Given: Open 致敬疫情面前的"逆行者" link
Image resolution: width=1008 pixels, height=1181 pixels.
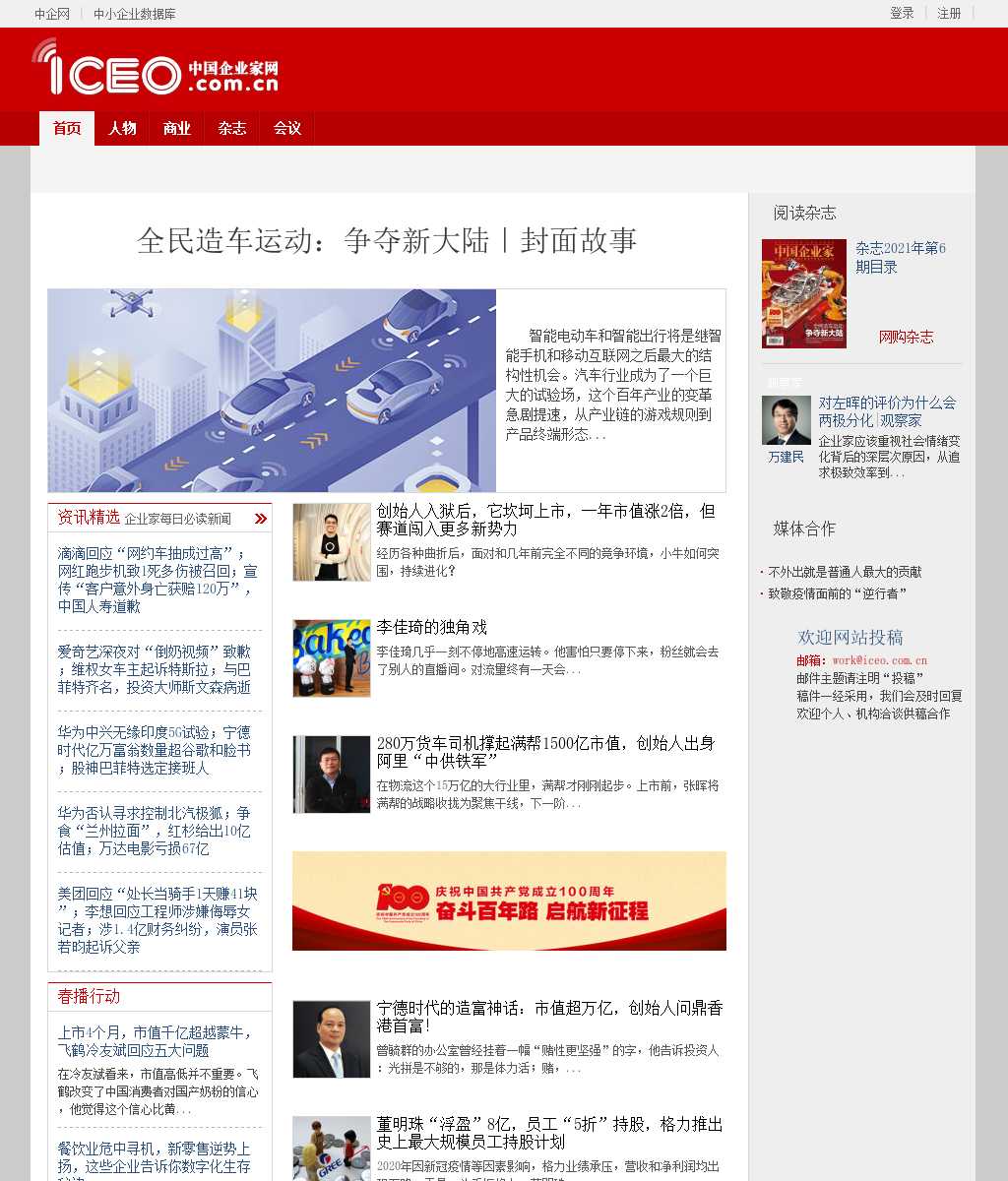Looking at the screenshot, I should pos(837,593).
